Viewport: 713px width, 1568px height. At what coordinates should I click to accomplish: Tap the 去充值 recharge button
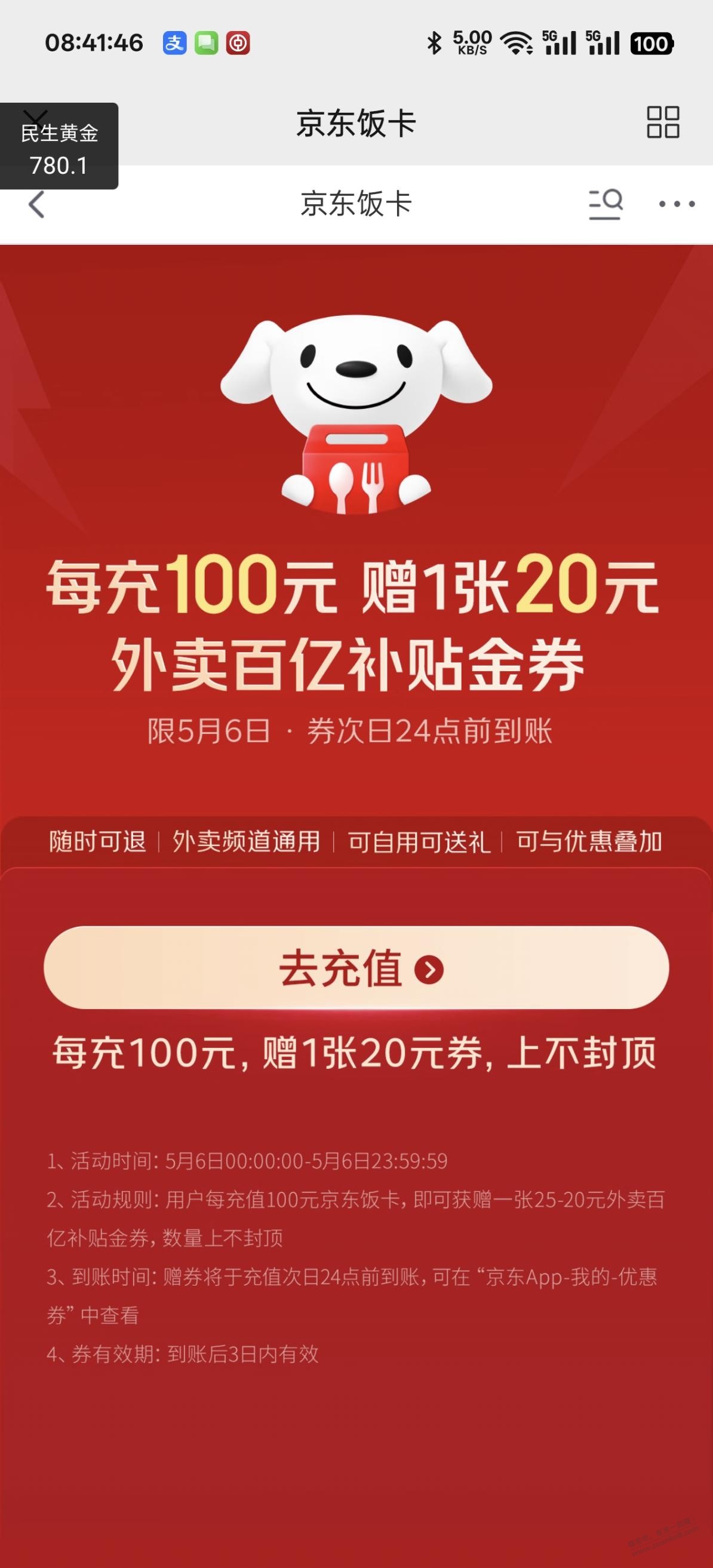coord(356,968)
